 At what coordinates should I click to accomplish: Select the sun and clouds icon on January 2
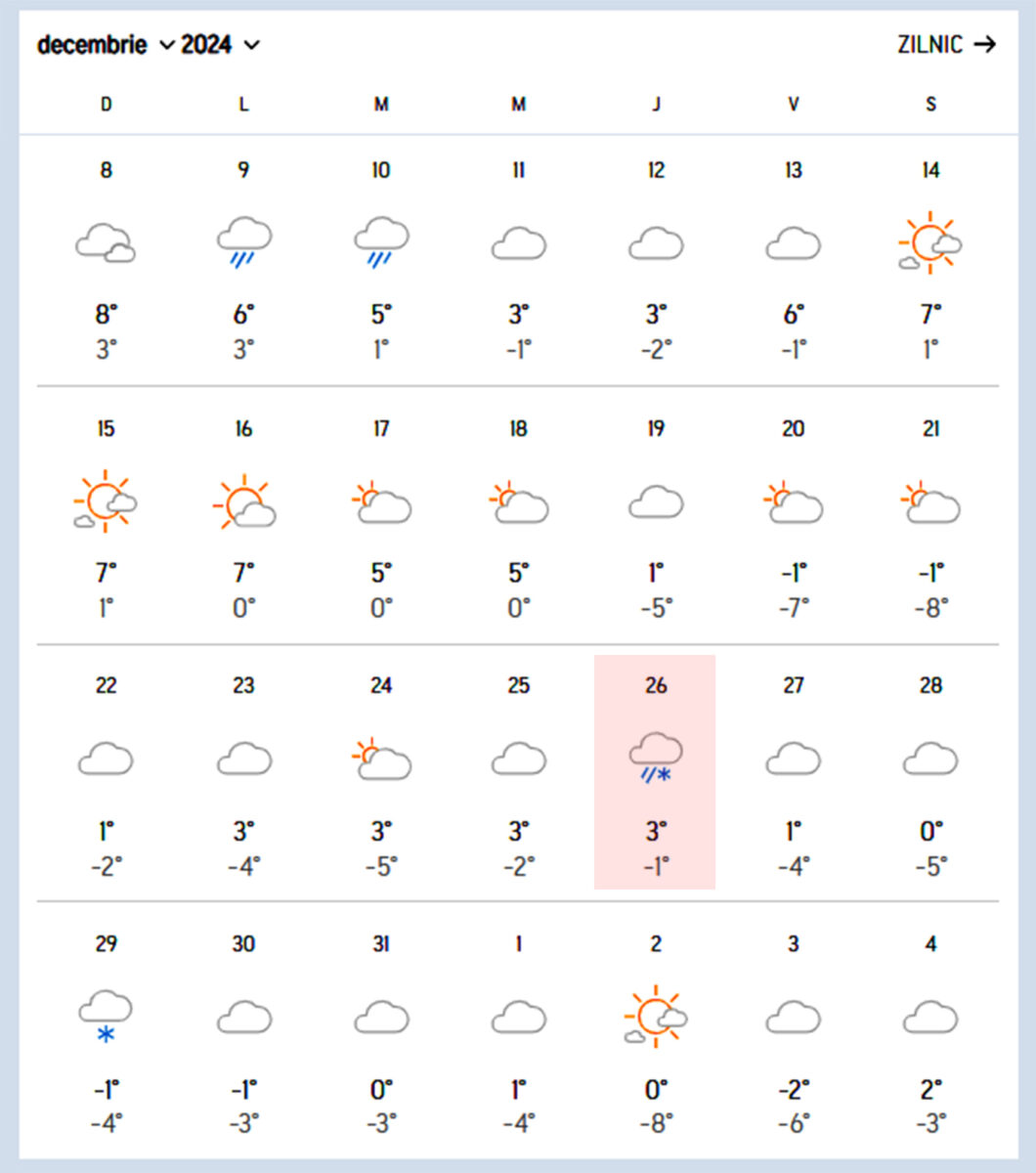pos(656,1017)
